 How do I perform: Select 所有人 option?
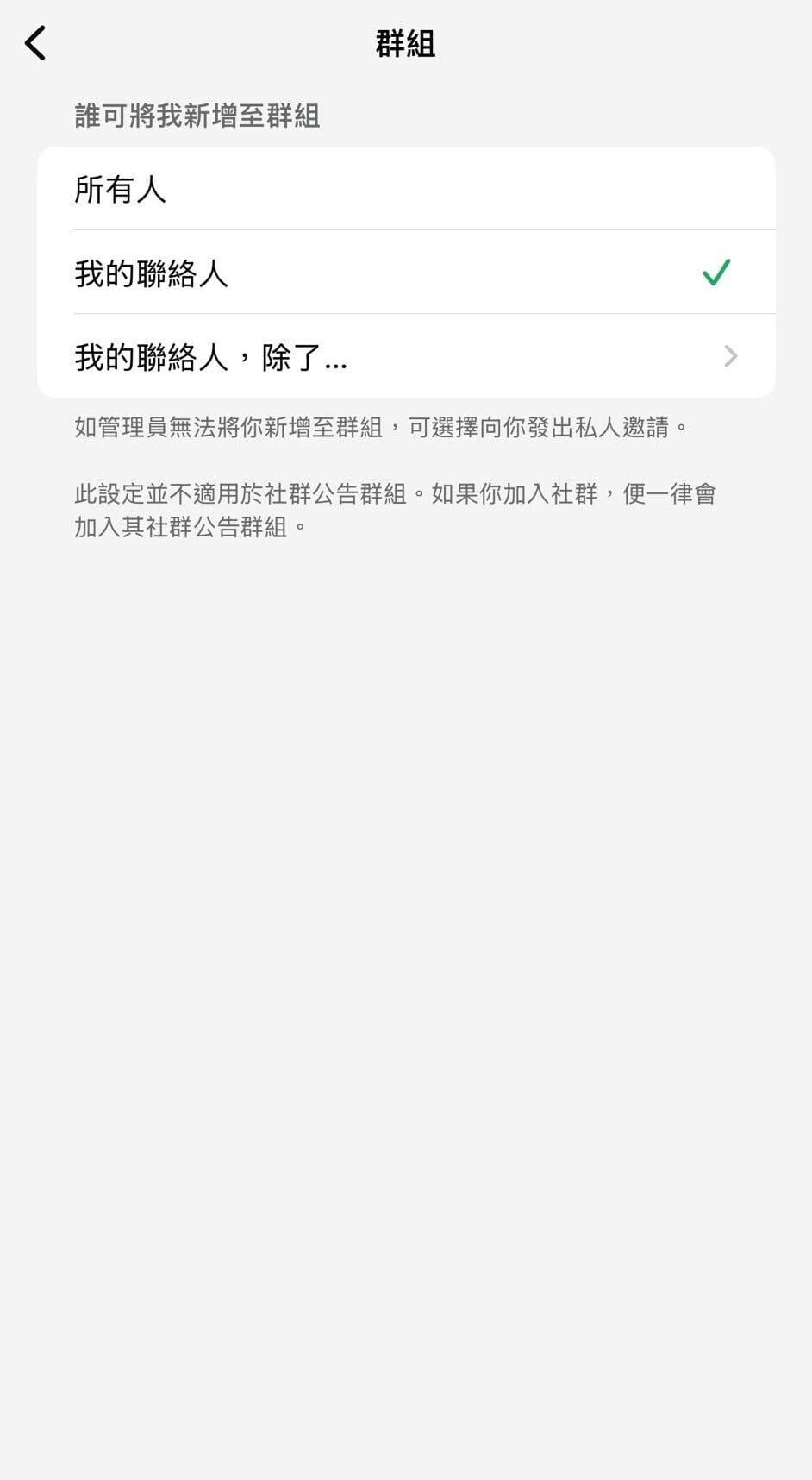[405, 190]
